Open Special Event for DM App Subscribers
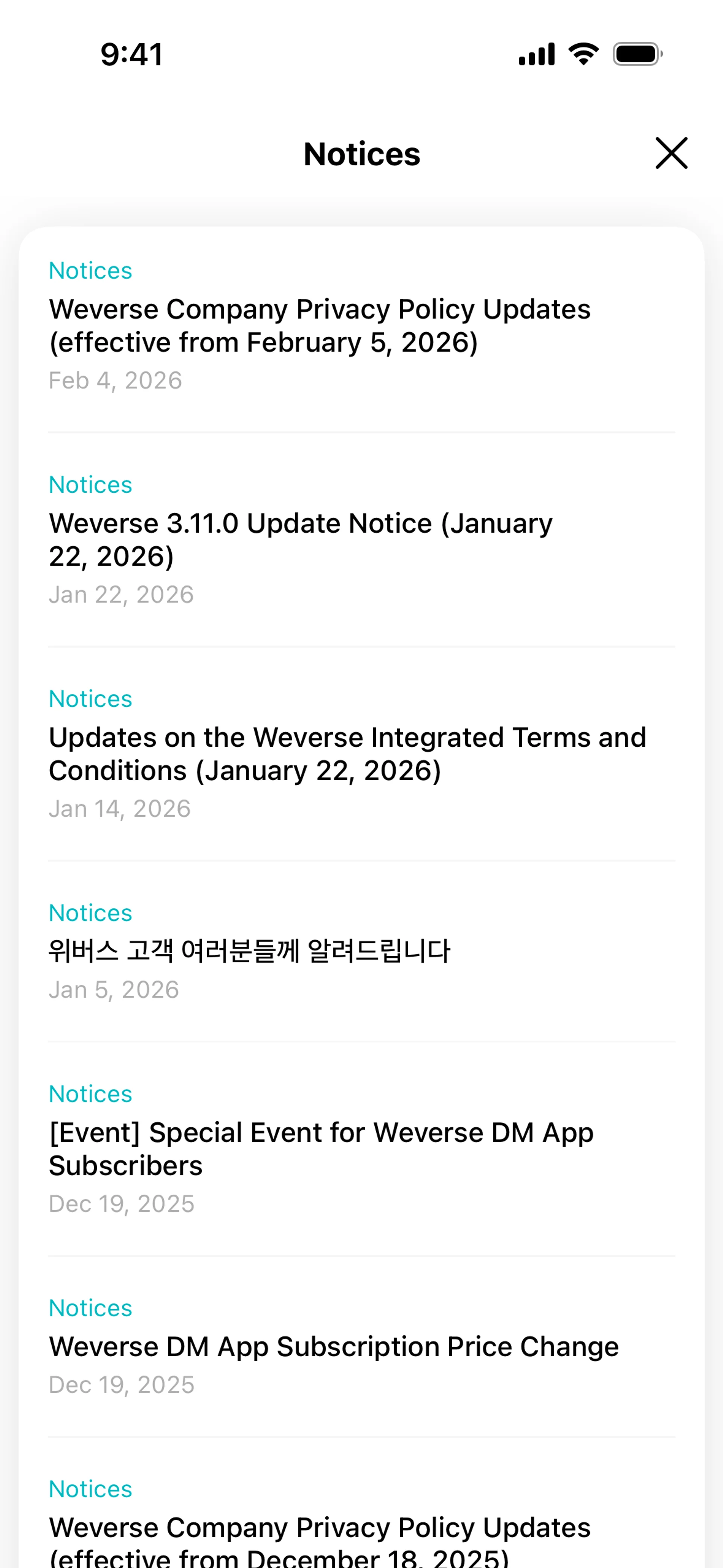The width and height of the screenshot is (723, 1568). pos(321,1149)
